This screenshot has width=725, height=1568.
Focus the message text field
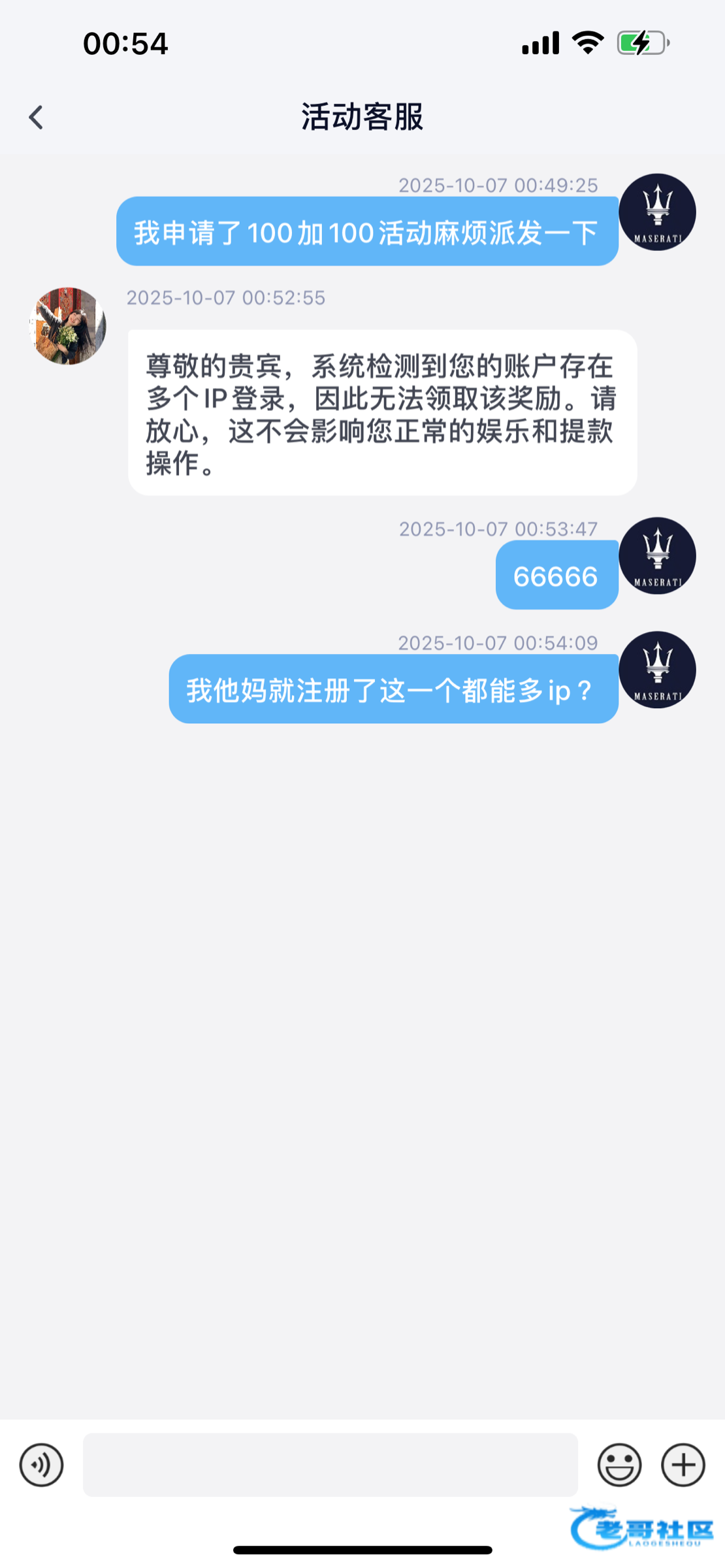click(330, 1465)
